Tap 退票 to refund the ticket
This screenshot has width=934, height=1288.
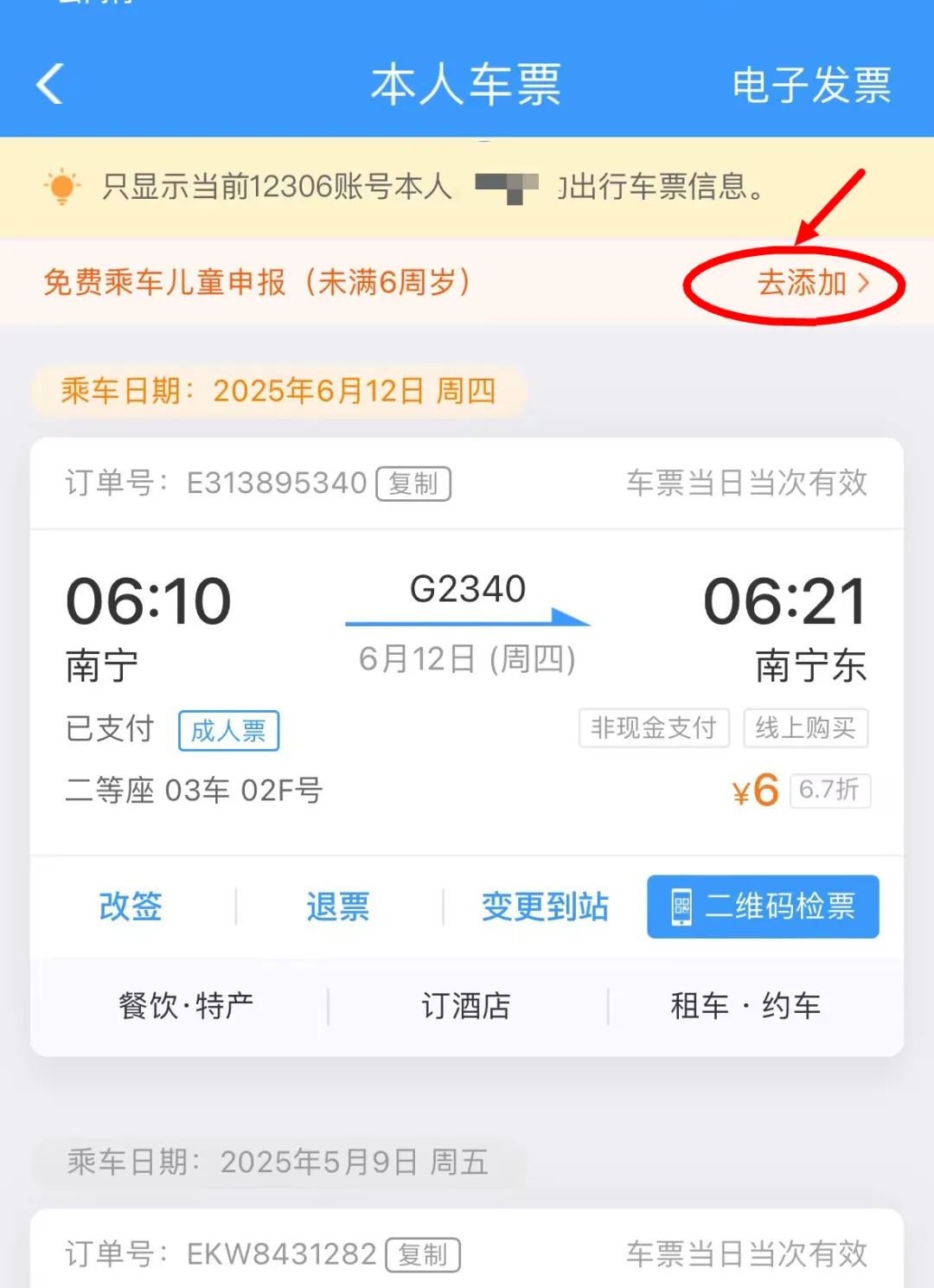pos(337,907)
